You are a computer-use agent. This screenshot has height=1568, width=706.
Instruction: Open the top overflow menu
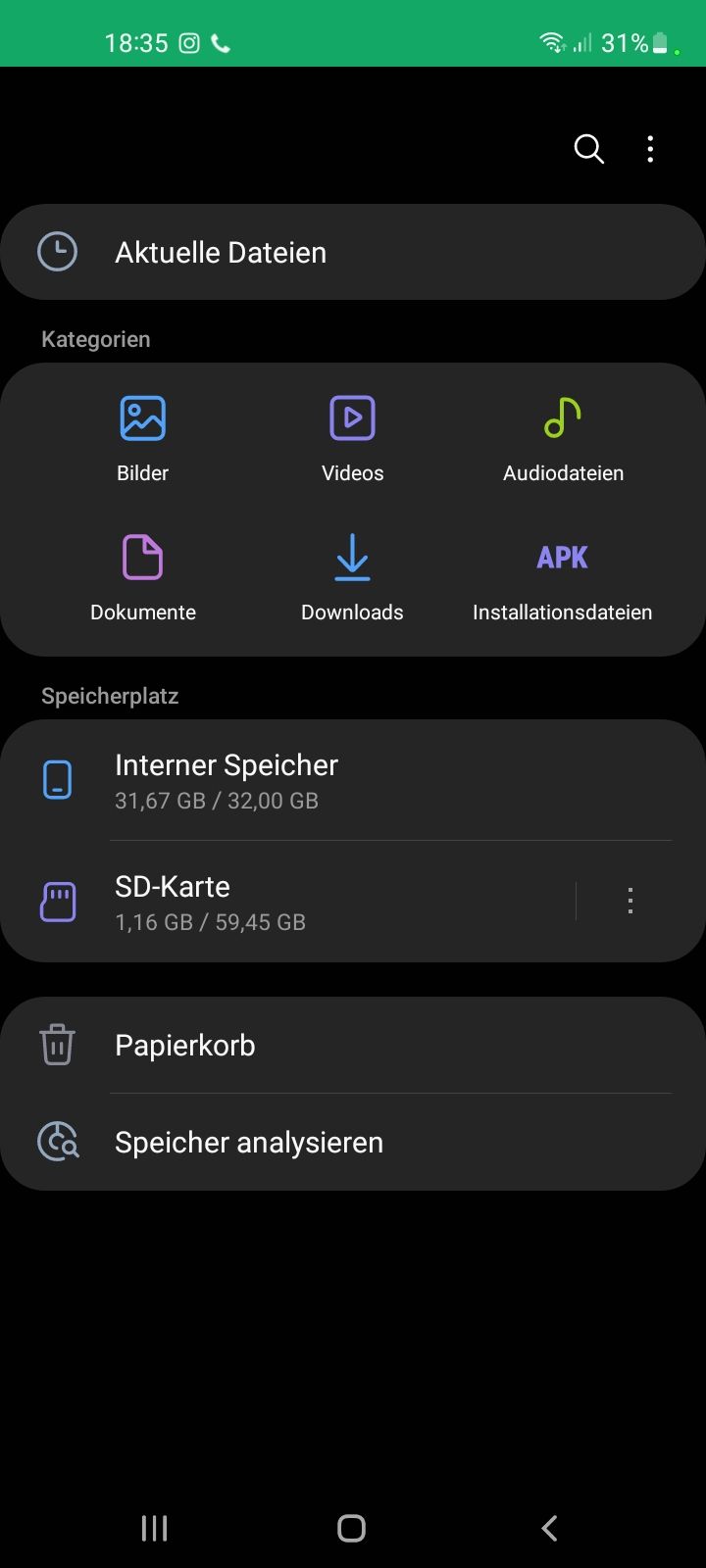650,149
